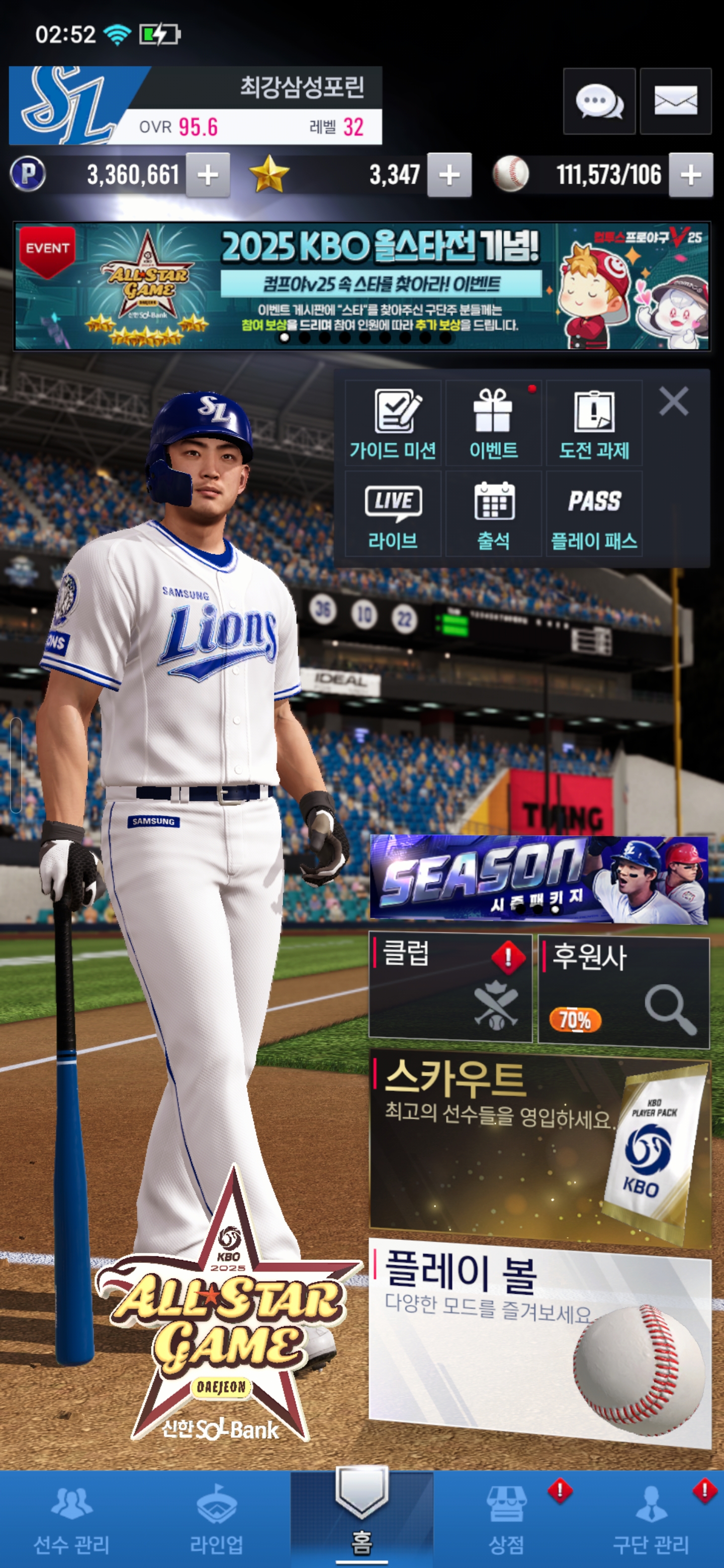Open the mailbox envelope icon
This screenshot has width=724, height=1568.
(675, 102)
